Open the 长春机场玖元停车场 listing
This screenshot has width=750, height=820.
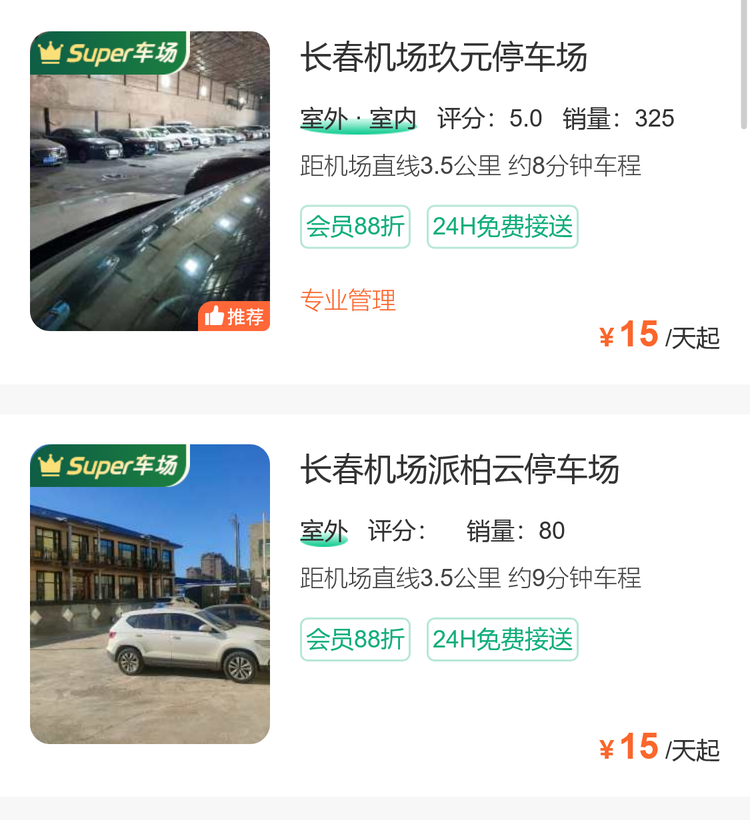(444, 58)
